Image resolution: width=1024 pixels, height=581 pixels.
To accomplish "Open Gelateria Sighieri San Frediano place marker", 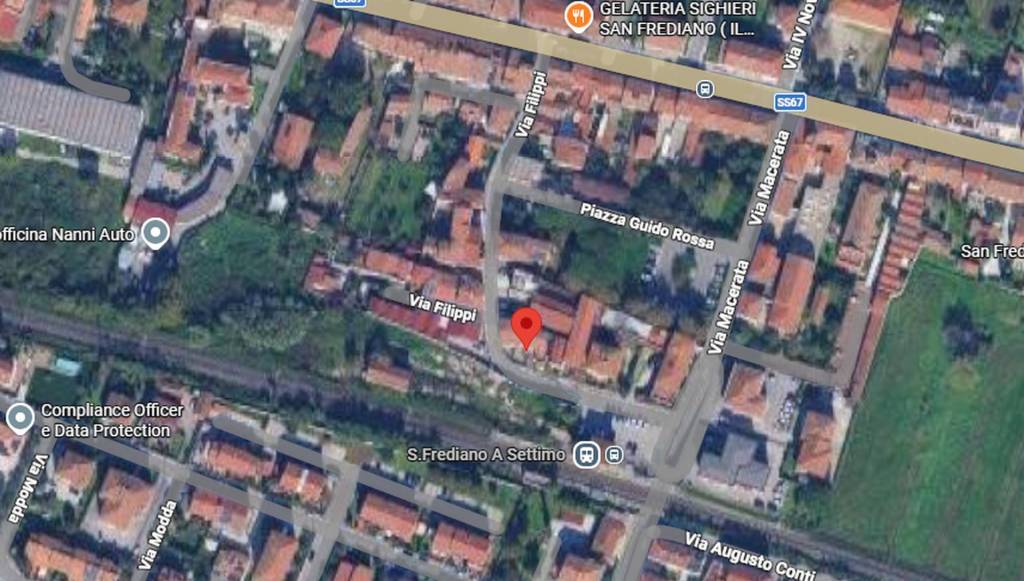I will [x=578, y=16].
